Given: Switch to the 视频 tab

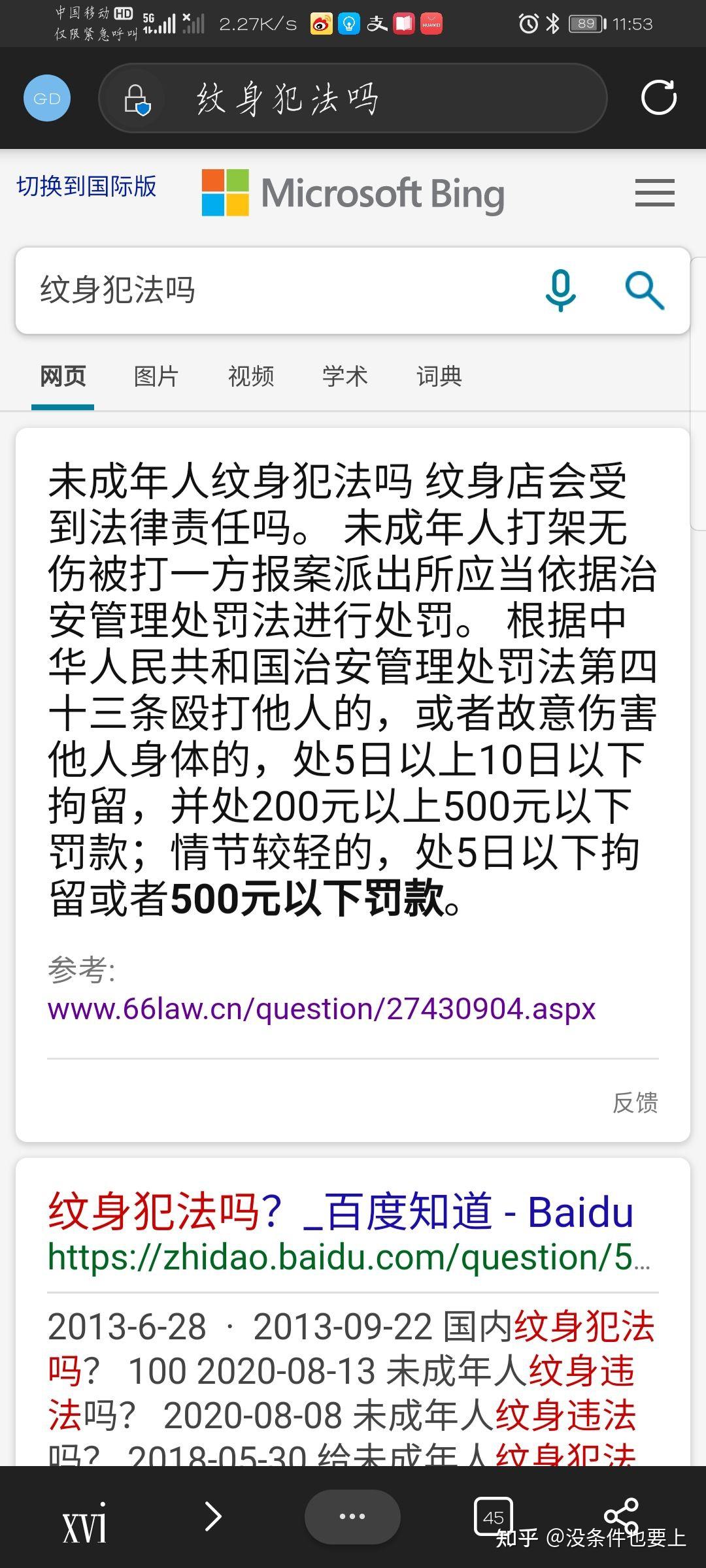Looking at the screenshot, I should (x=251, y=376).
